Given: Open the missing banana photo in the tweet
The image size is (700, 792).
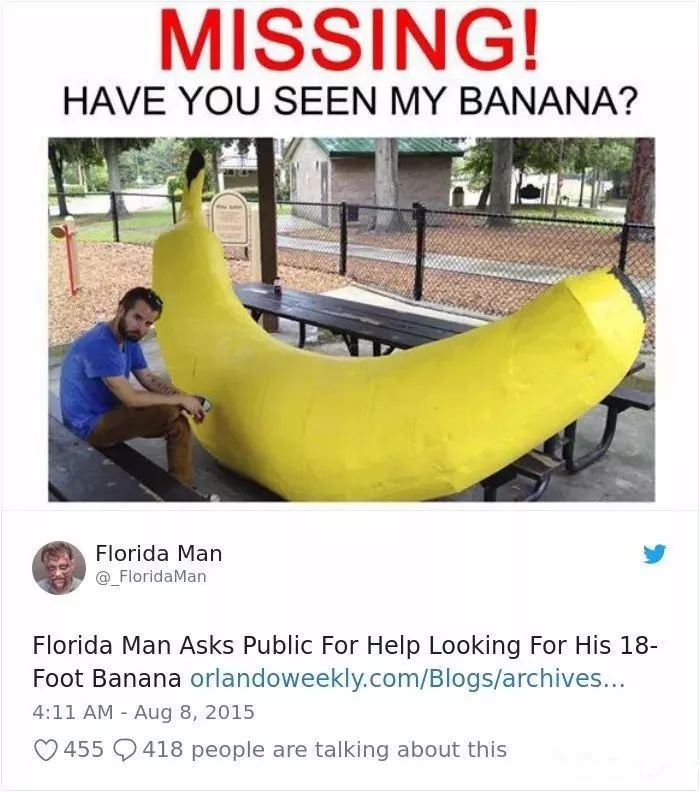Looking at the screenshot, I should [x=351, y=319].
